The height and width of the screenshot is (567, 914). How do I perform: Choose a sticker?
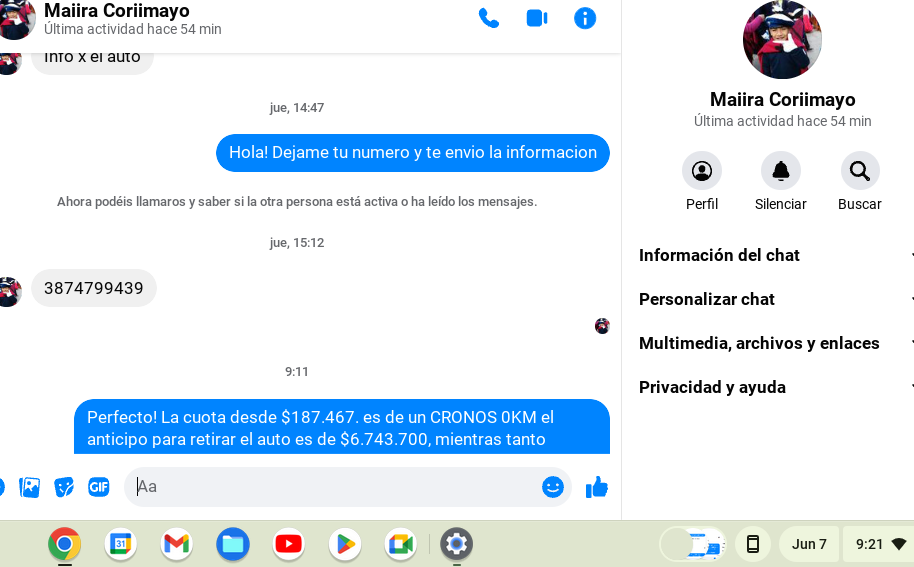(64, 487)
